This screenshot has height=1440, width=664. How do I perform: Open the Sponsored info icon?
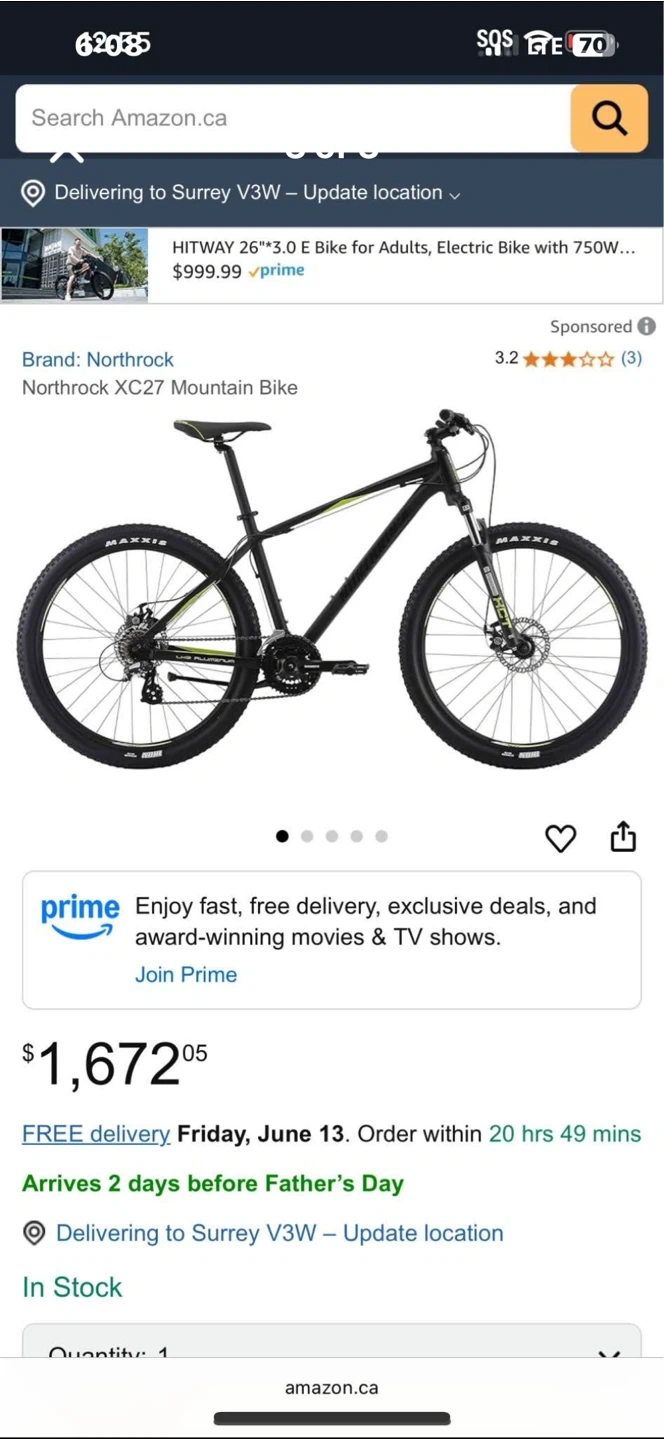tap(647, 326)
